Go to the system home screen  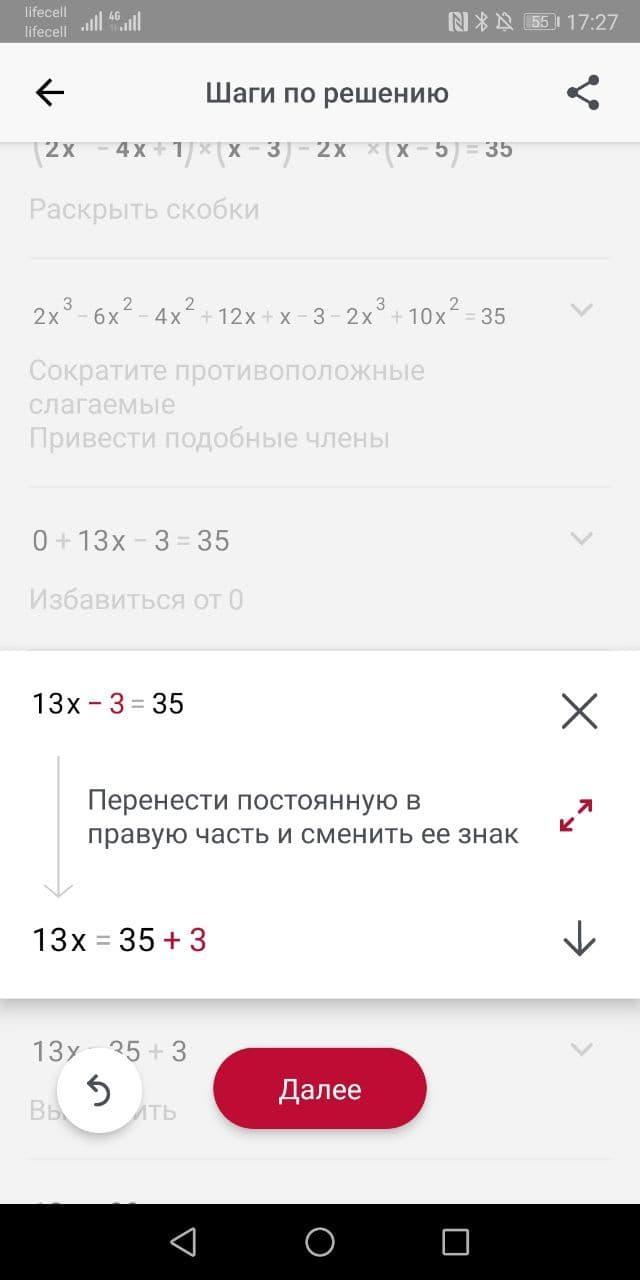320,1242
